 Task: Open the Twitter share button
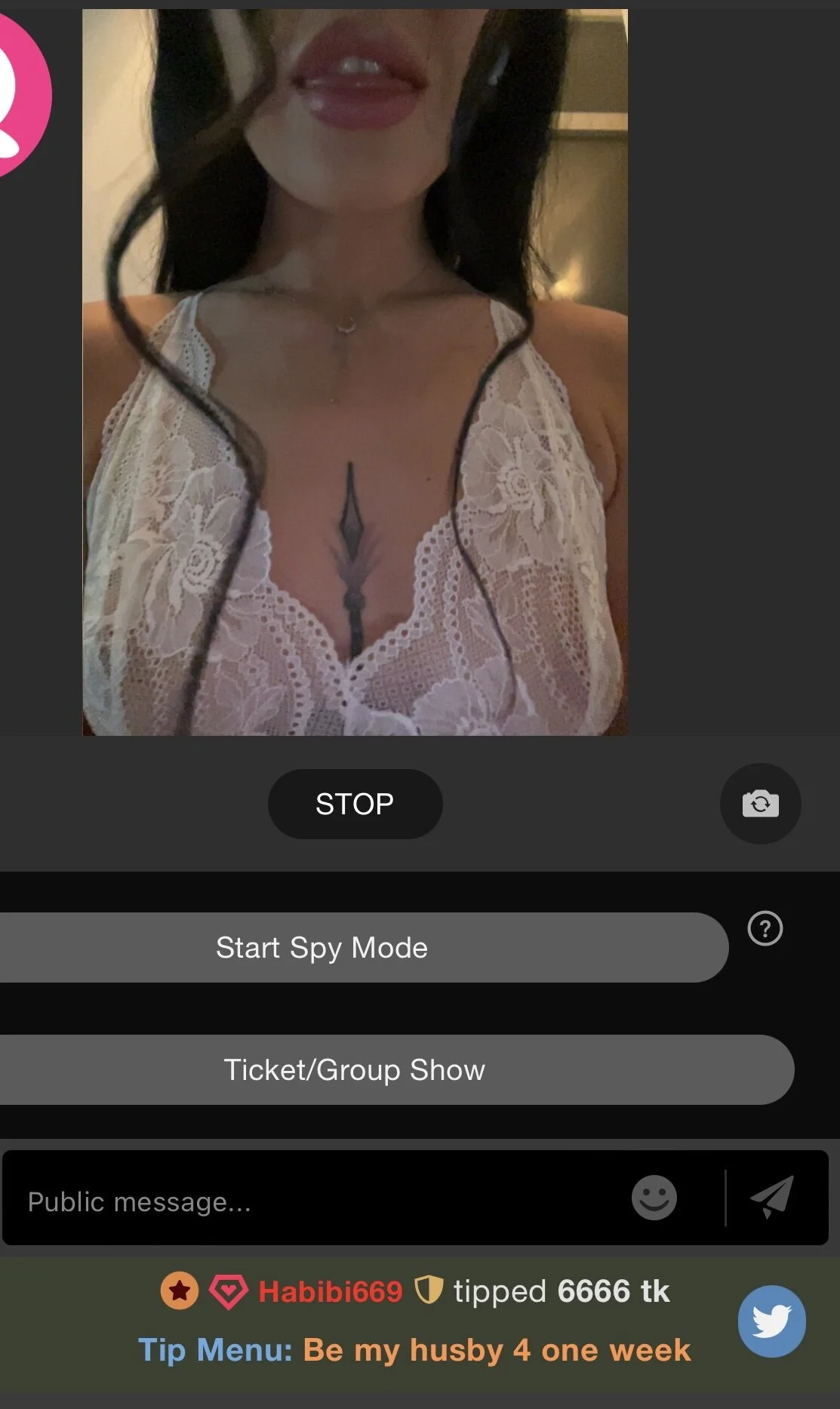[771, 1321]
